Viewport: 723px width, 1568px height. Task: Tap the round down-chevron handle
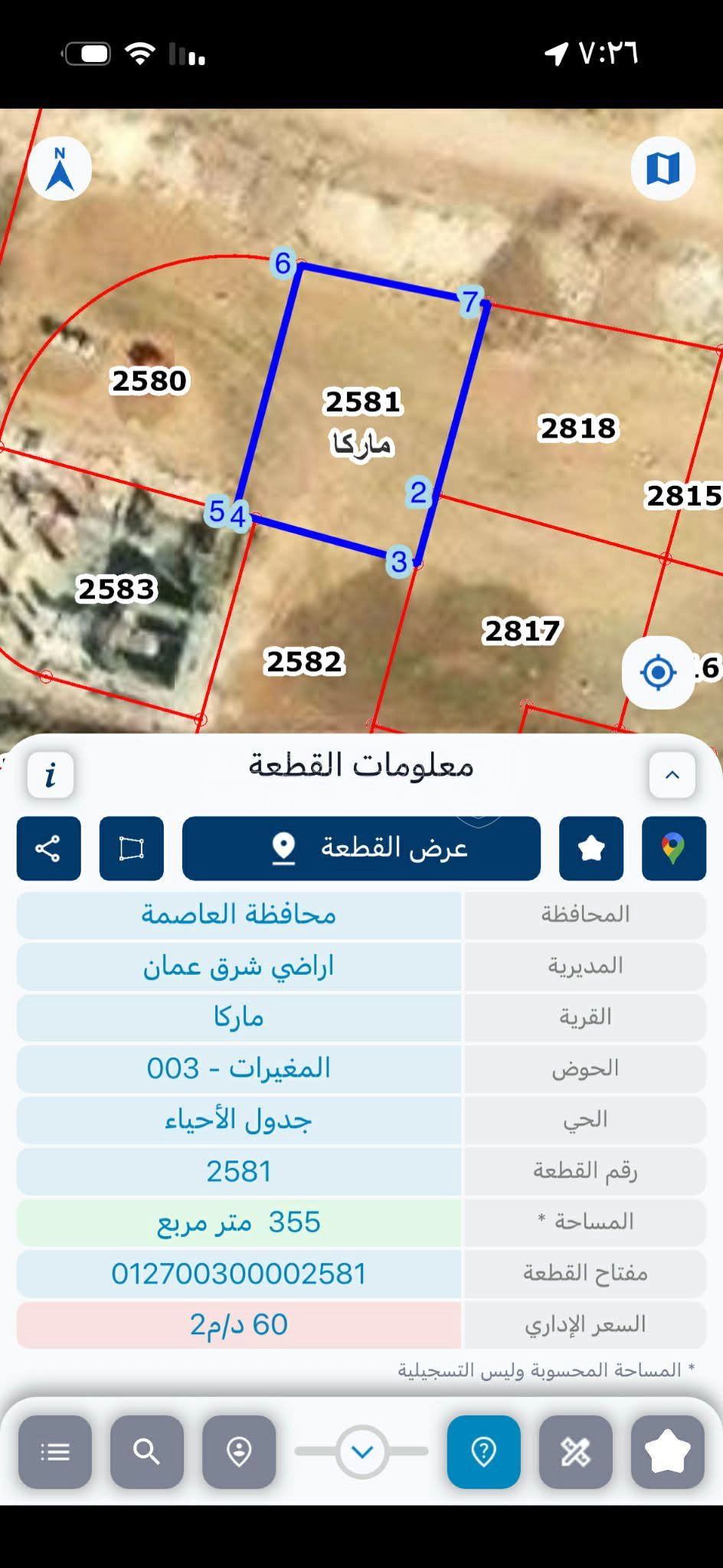click(362, 1452)
